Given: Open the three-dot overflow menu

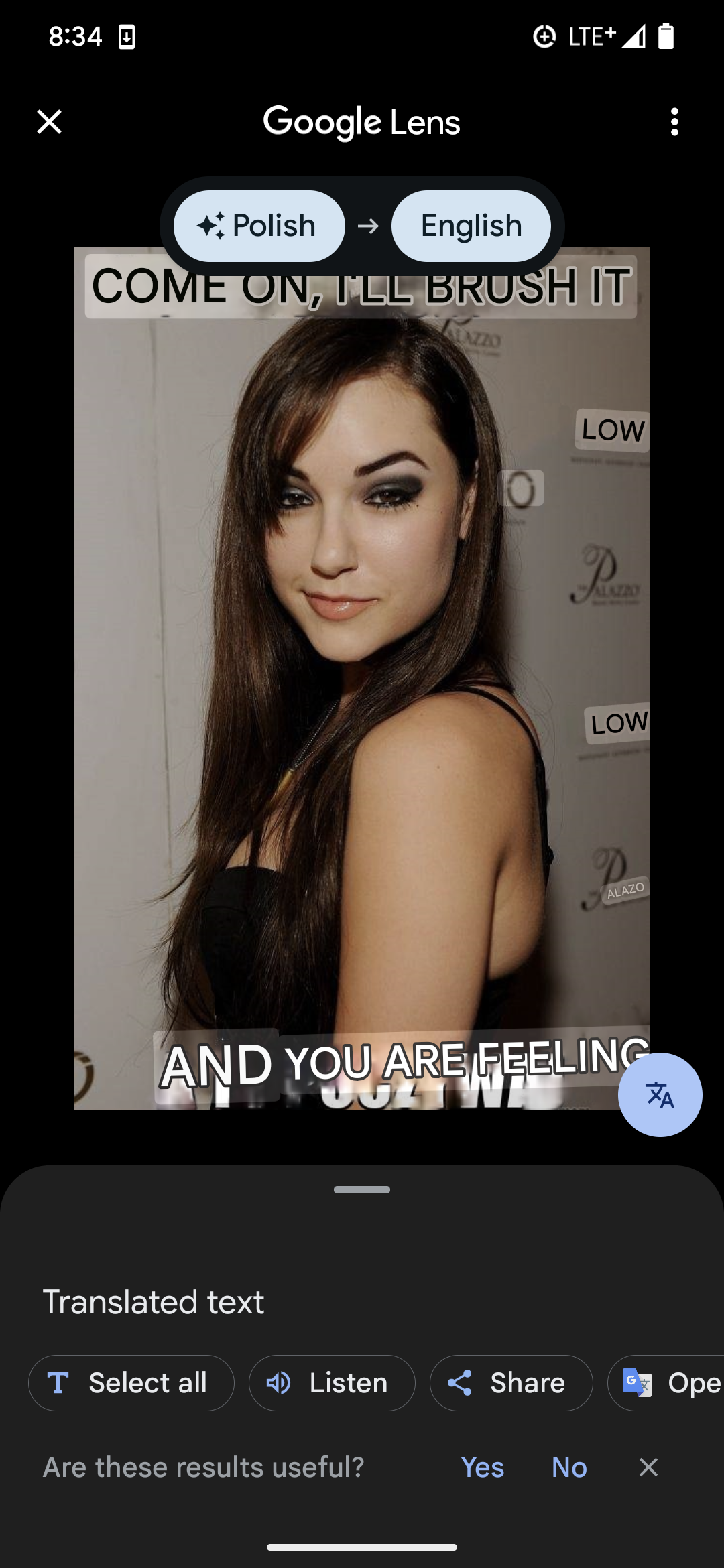Looking at the screenshot, I should [x=674, y=122].
